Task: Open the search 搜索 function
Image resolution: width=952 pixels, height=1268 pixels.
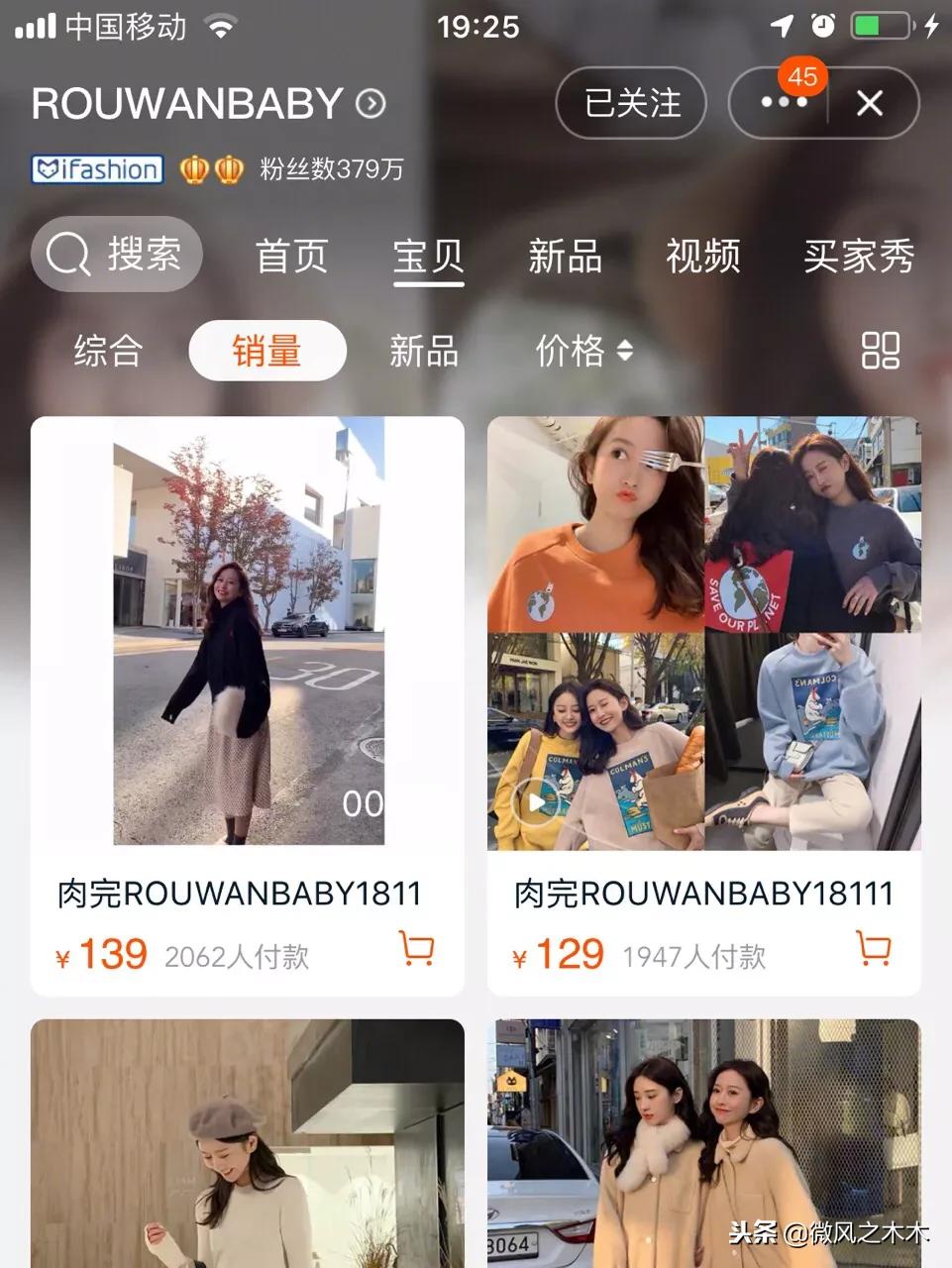Action: (x=116, y=255)
